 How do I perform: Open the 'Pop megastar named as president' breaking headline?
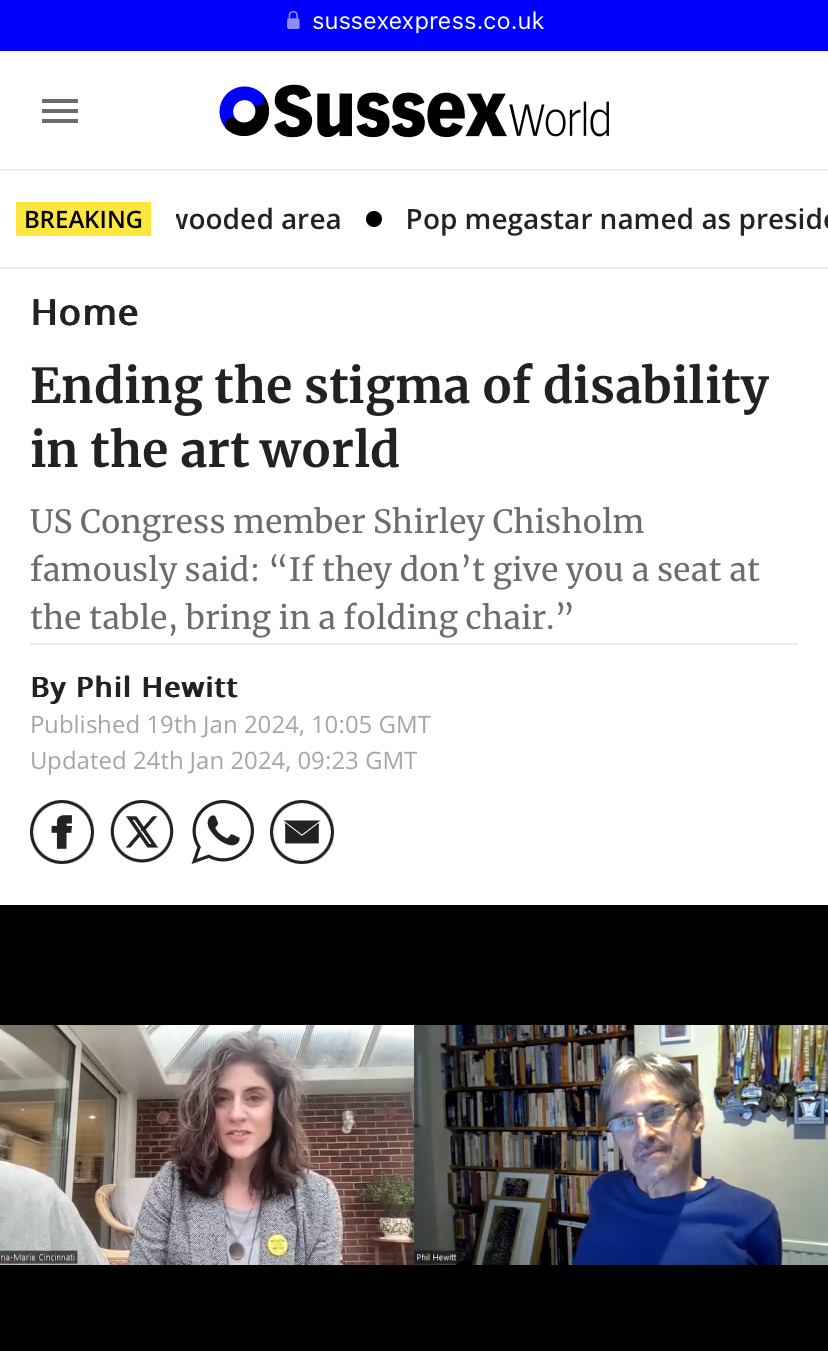[x=615, y=219]
